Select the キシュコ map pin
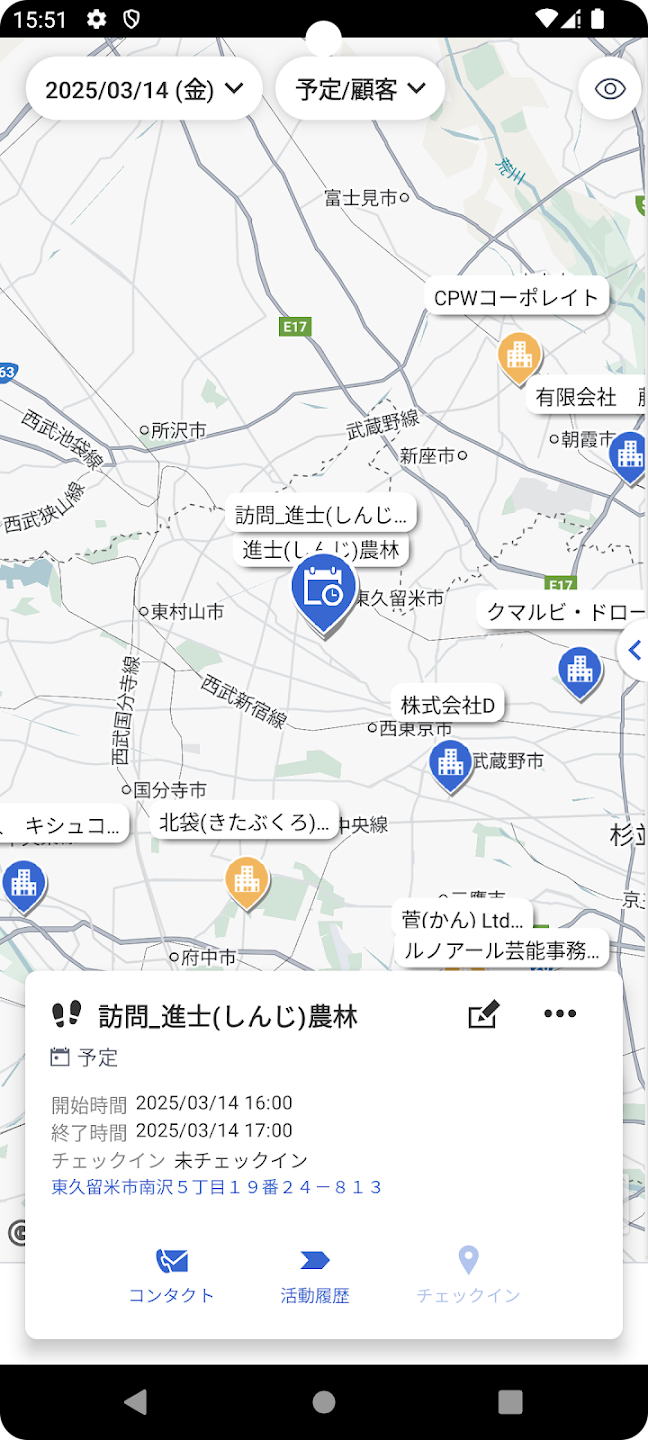 tap(23, 883)
